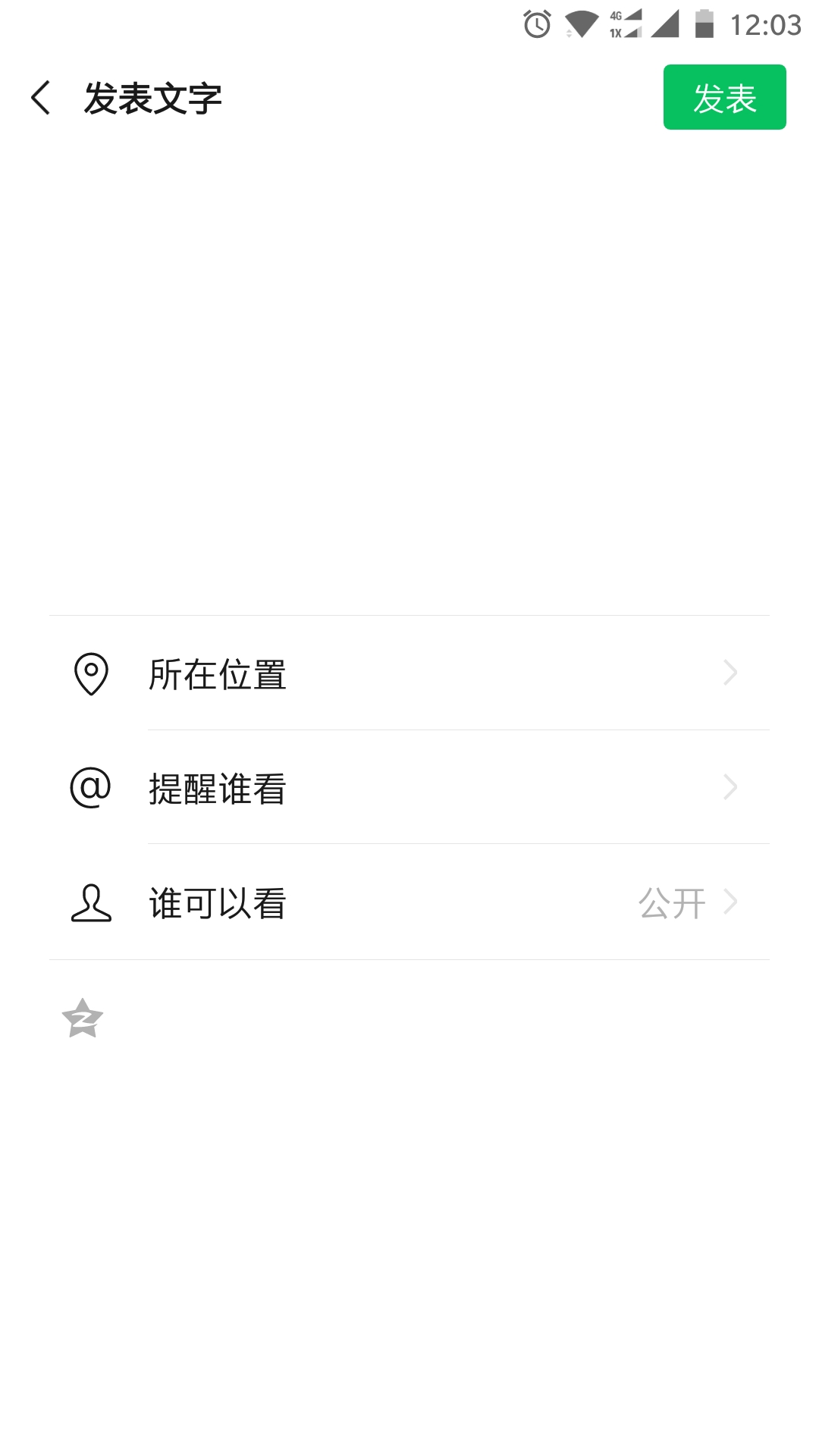Toggle 提醒谁看 to remind friends
Image resolution: width=819 pixels, height=1456 pixels.
[x=217, y=788]
